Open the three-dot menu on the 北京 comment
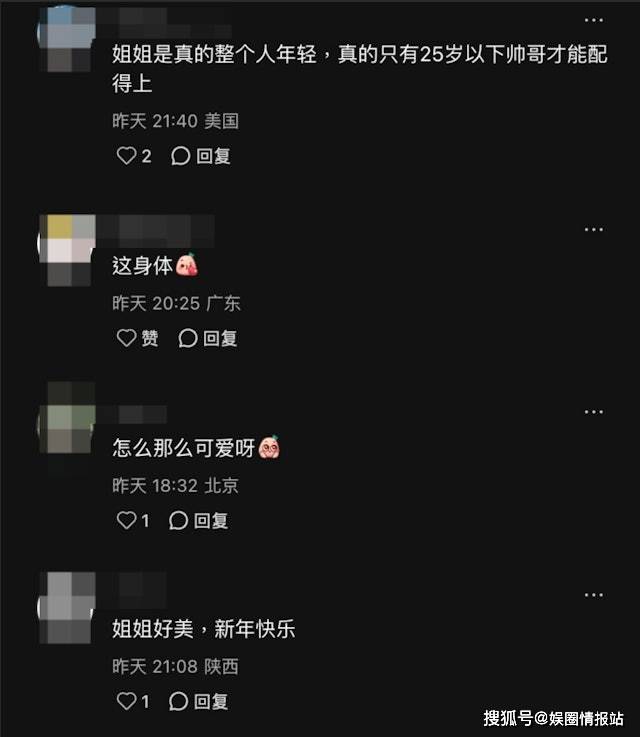 [x=594, y=411]
